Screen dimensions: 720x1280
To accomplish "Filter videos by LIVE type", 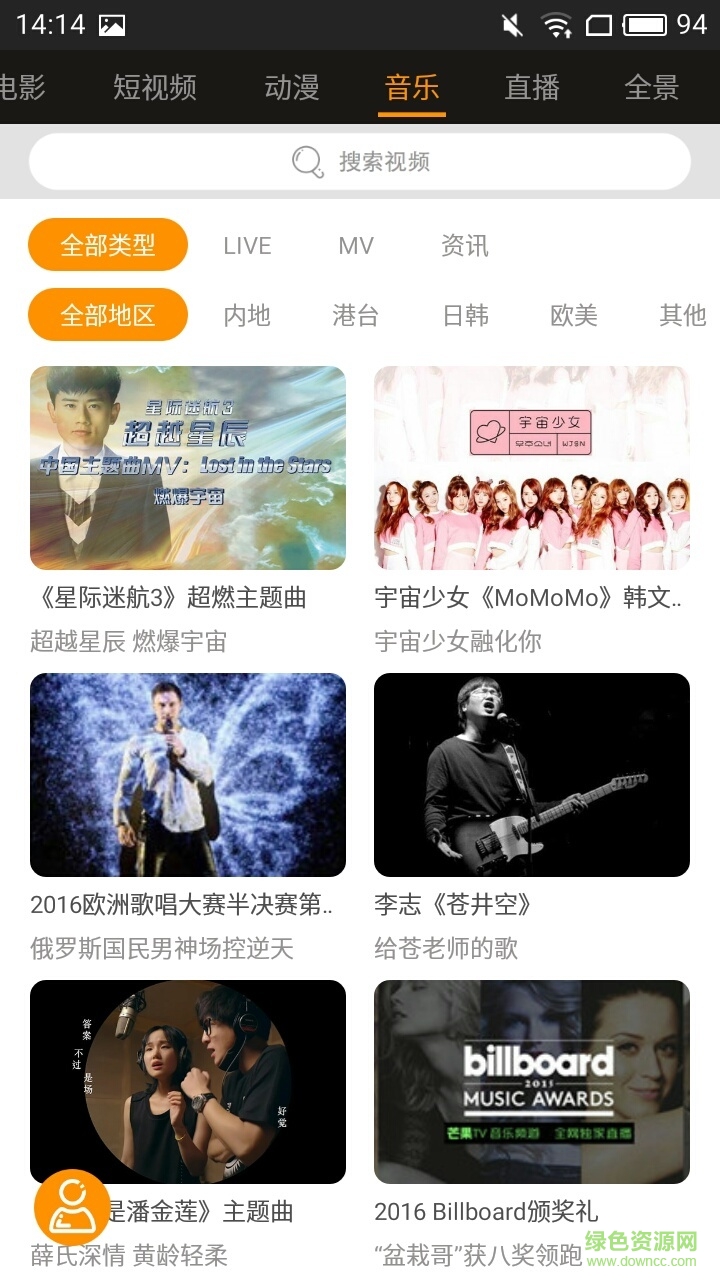I will (x=247, y=245).
